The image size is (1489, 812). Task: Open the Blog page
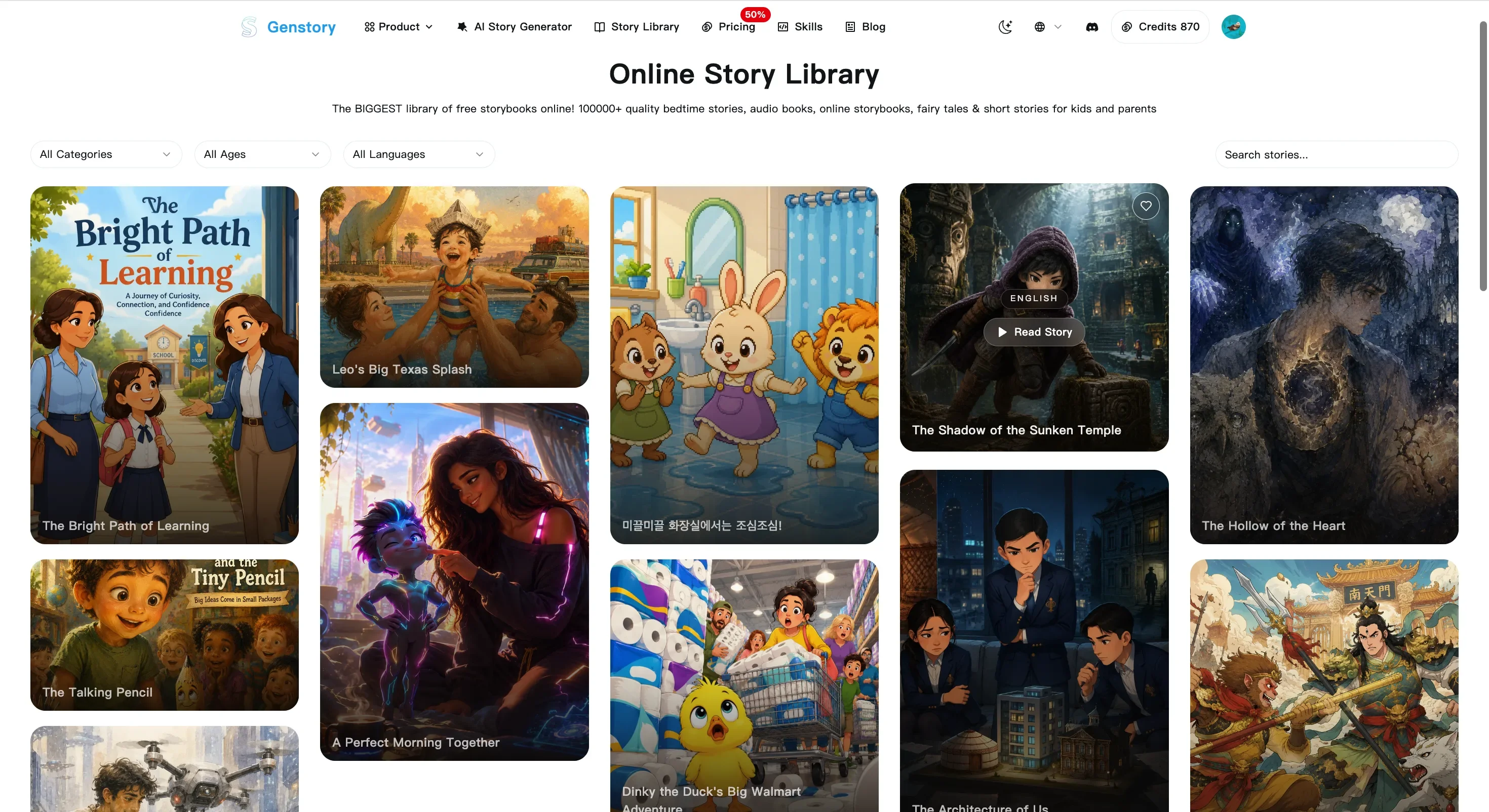pos(866,27)
